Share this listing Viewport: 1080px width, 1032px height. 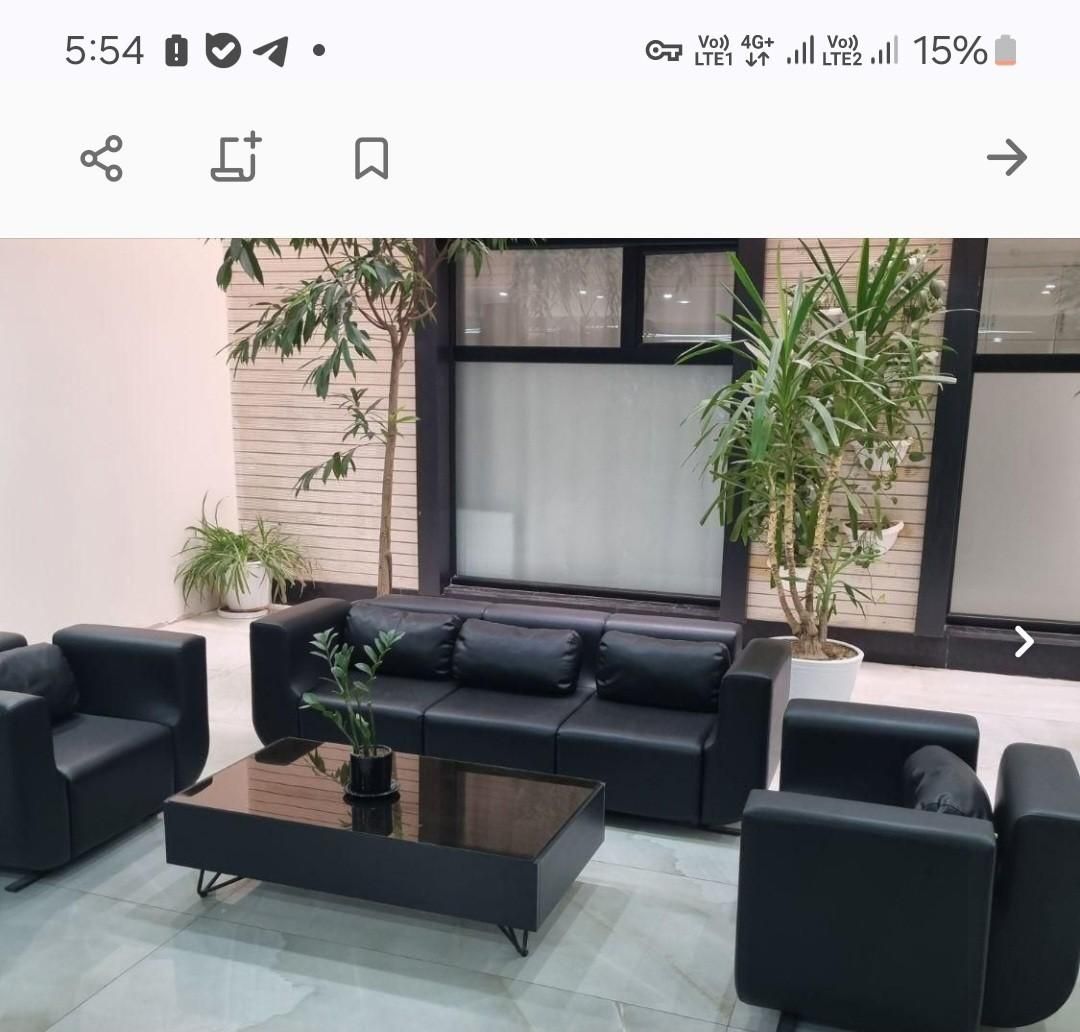[x=101, y=158]
